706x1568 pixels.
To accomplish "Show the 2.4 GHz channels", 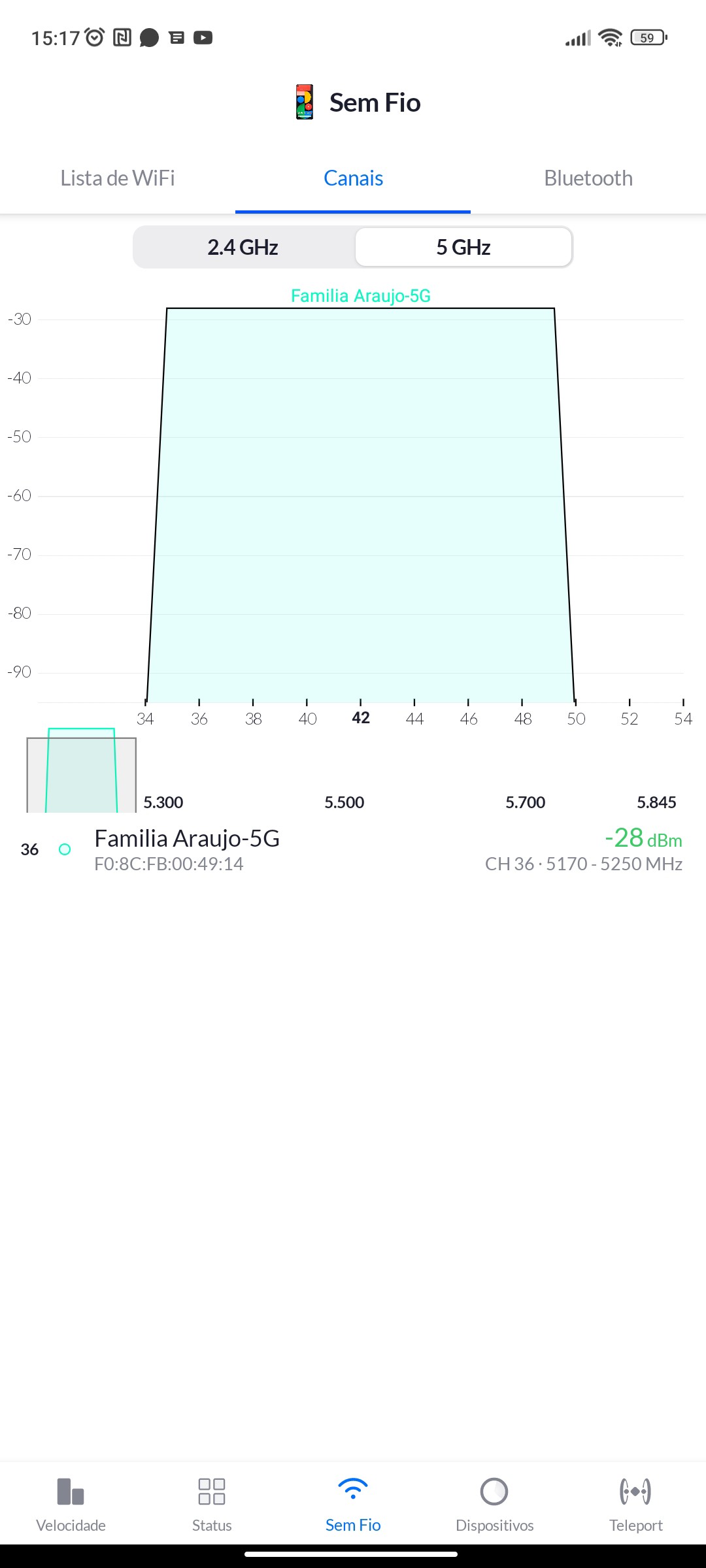I will 243,248.
